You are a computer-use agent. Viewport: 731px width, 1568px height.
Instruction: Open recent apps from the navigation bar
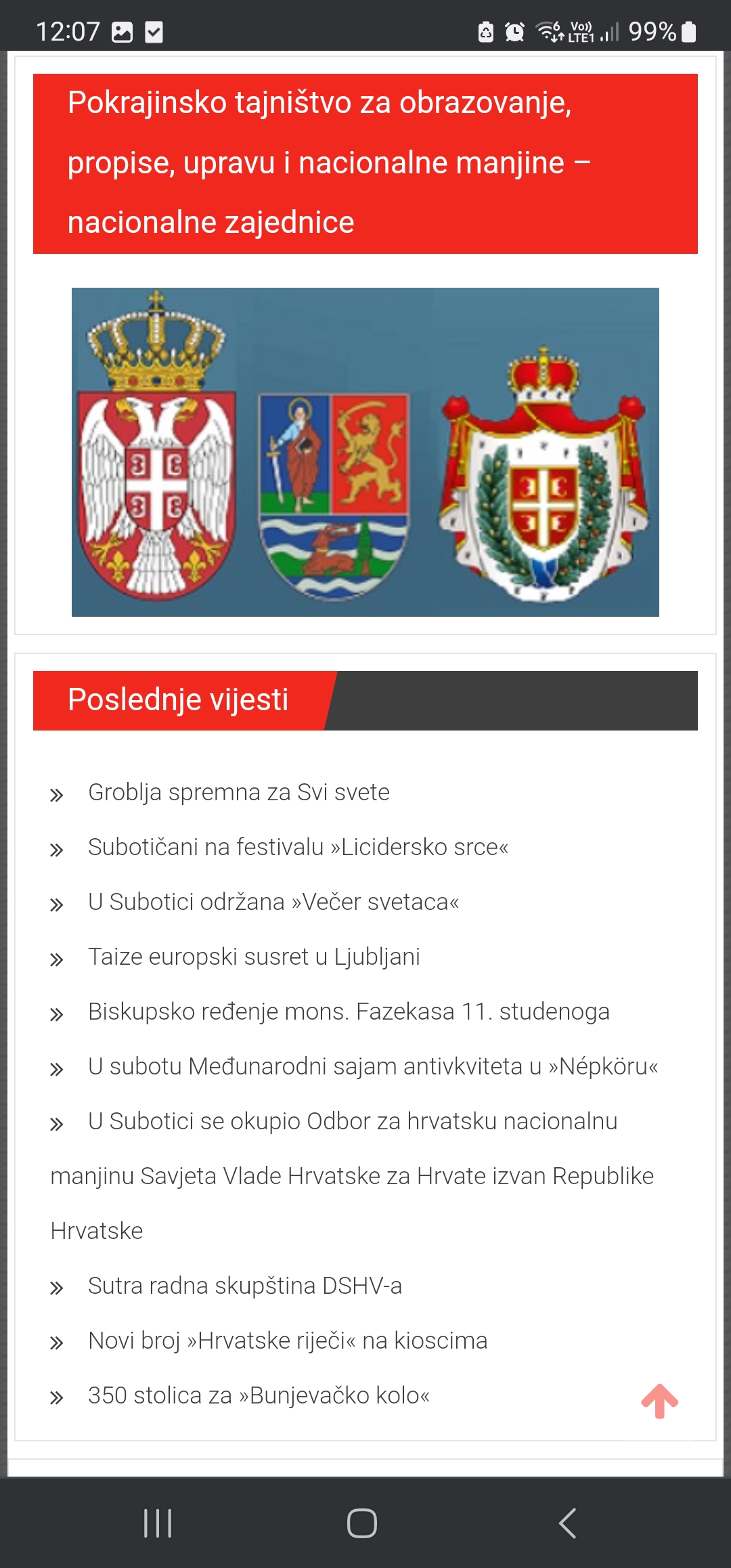158,1523
